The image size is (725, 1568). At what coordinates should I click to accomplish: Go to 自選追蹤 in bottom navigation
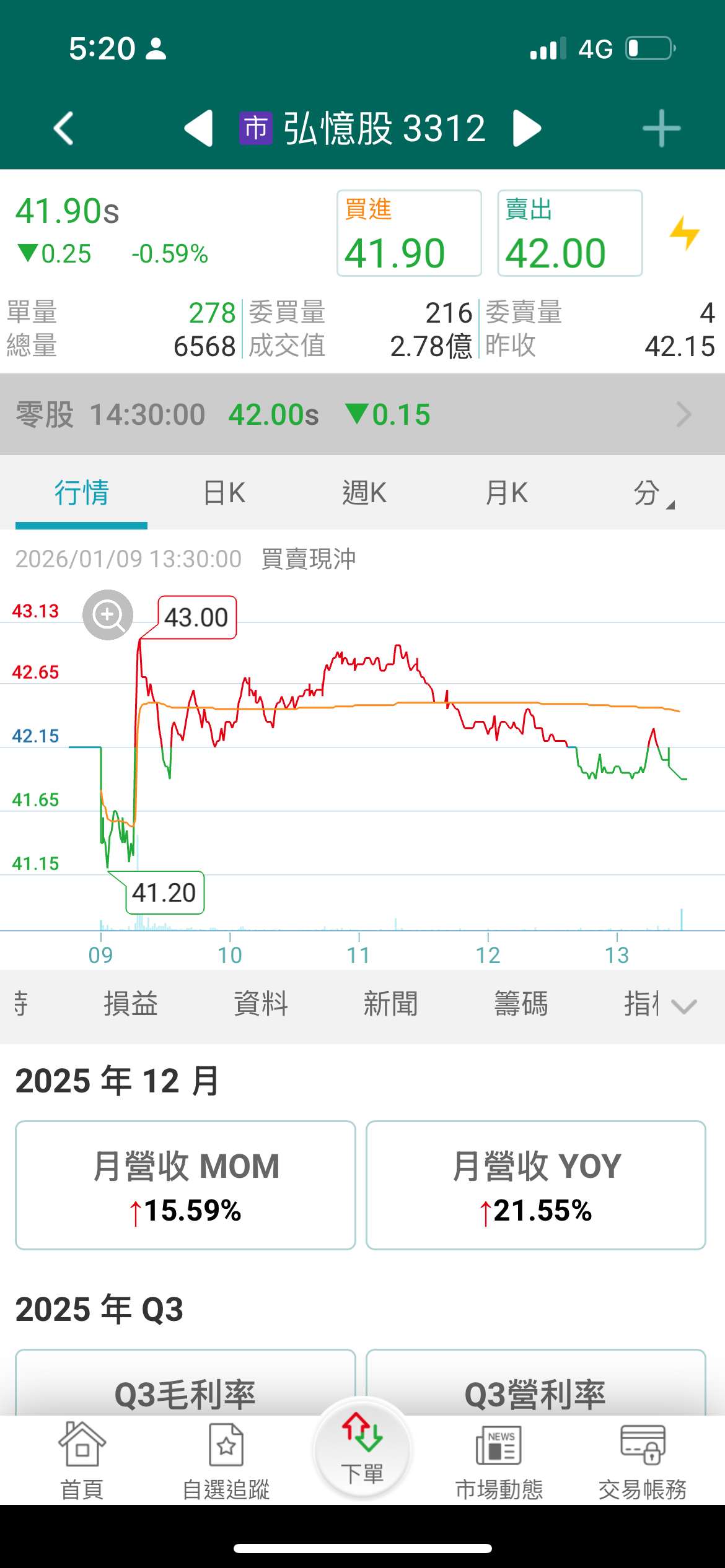click(x=226, y=1460)
